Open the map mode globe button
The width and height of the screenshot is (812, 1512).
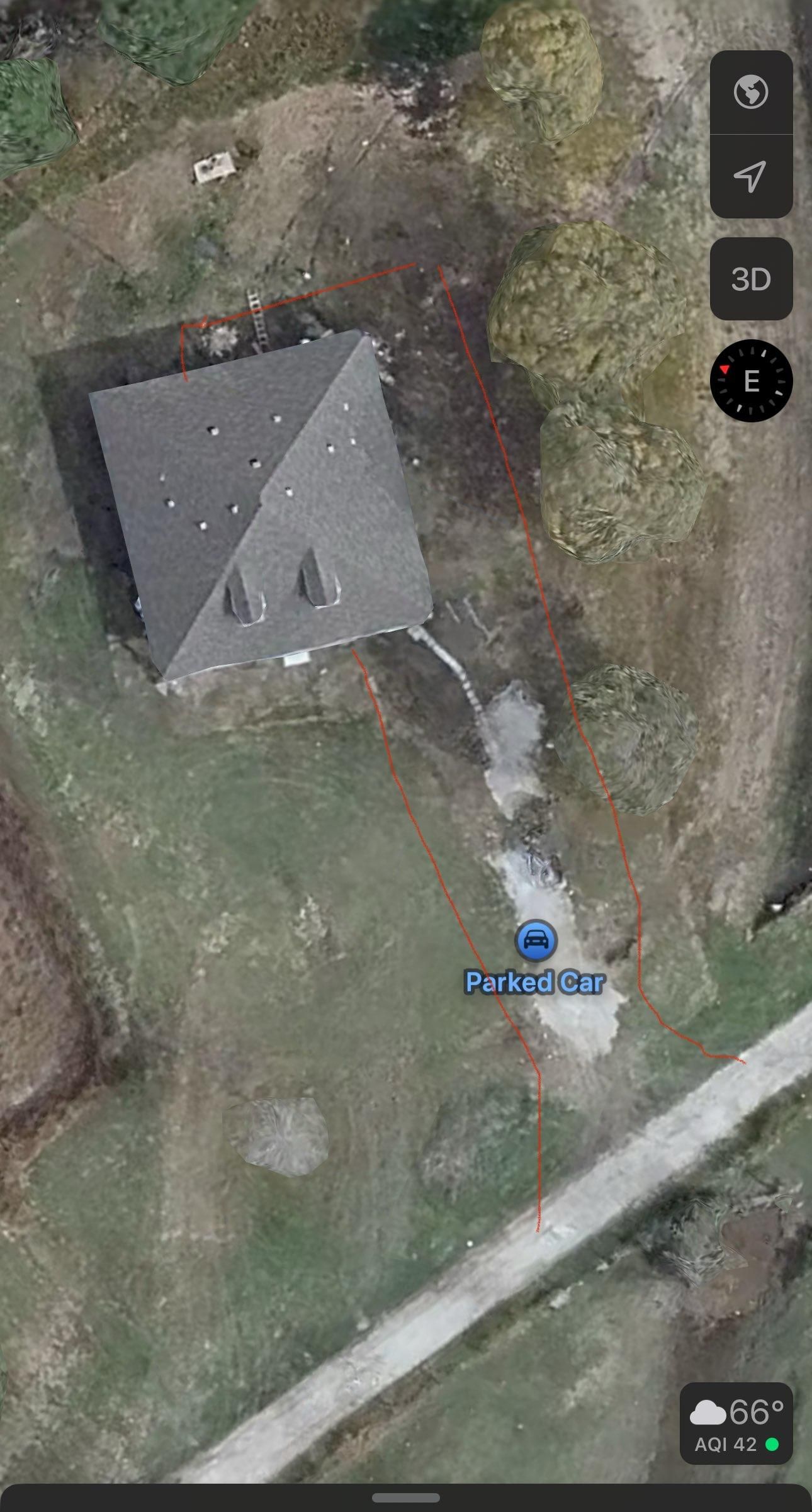(x=750, y=92)
